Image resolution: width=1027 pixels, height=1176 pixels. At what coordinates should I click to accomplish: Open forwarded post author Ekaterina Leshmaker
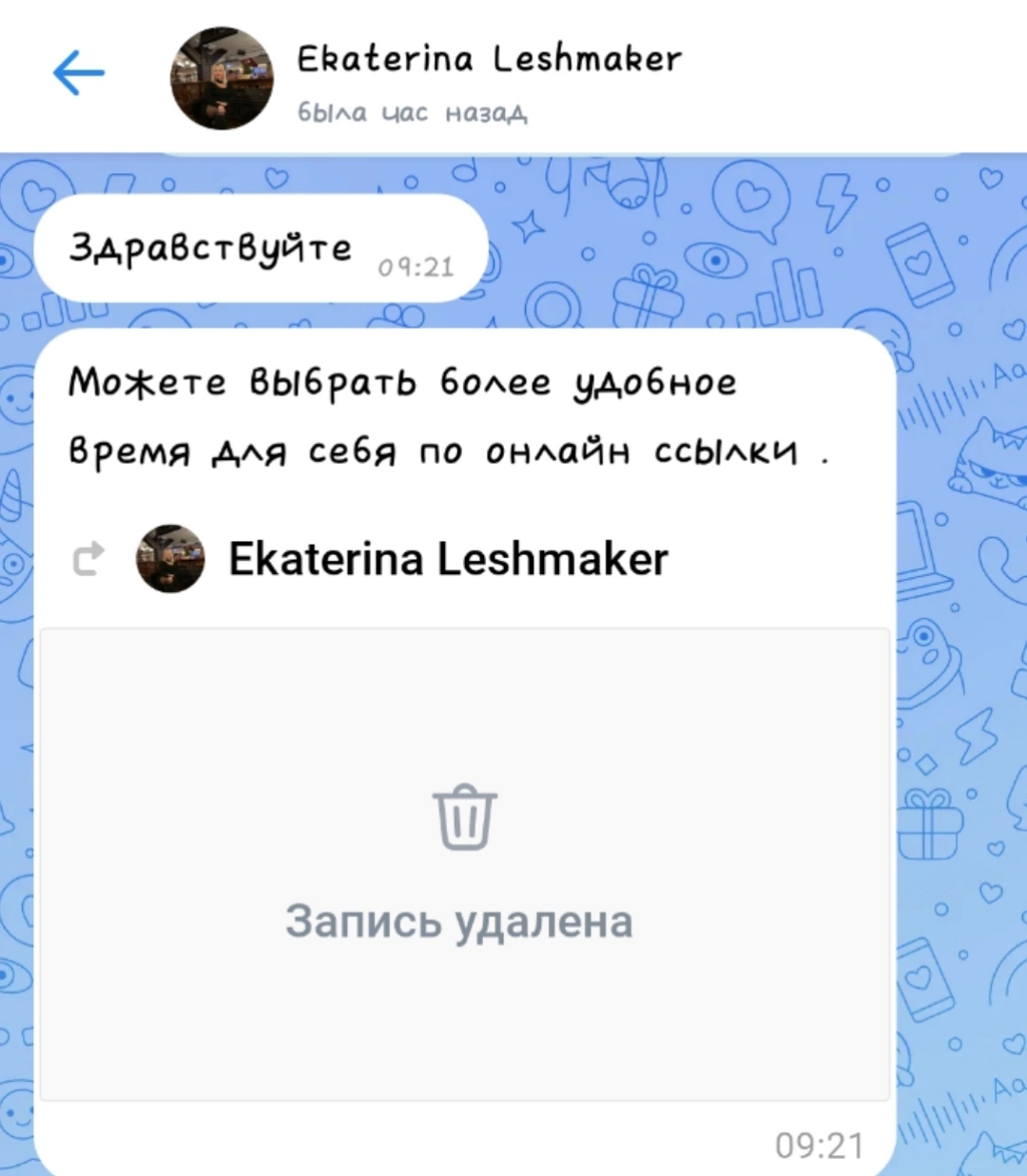click(x=447, y=559)
